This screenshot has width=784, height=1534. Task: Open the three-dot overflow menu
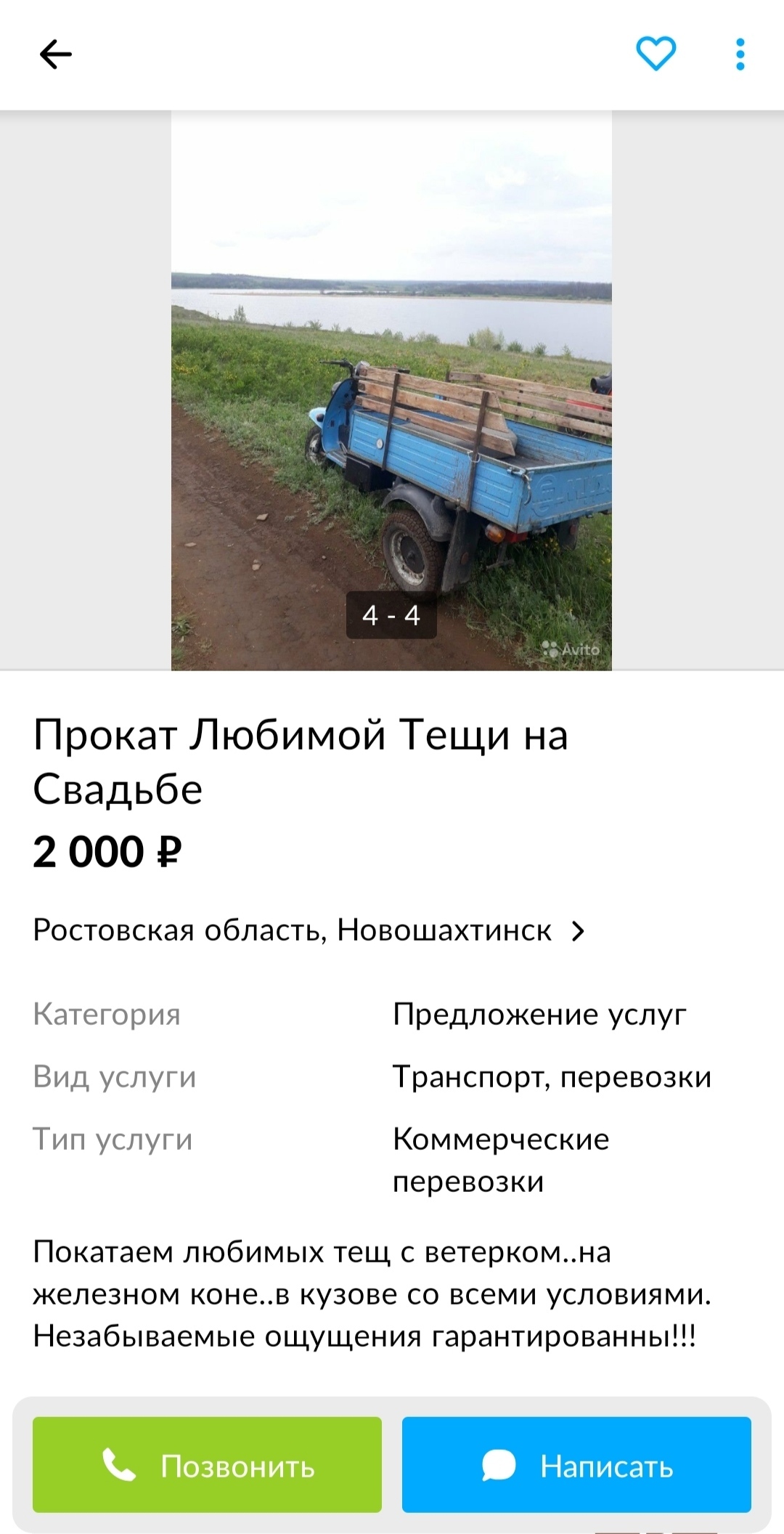click(740, 54)
